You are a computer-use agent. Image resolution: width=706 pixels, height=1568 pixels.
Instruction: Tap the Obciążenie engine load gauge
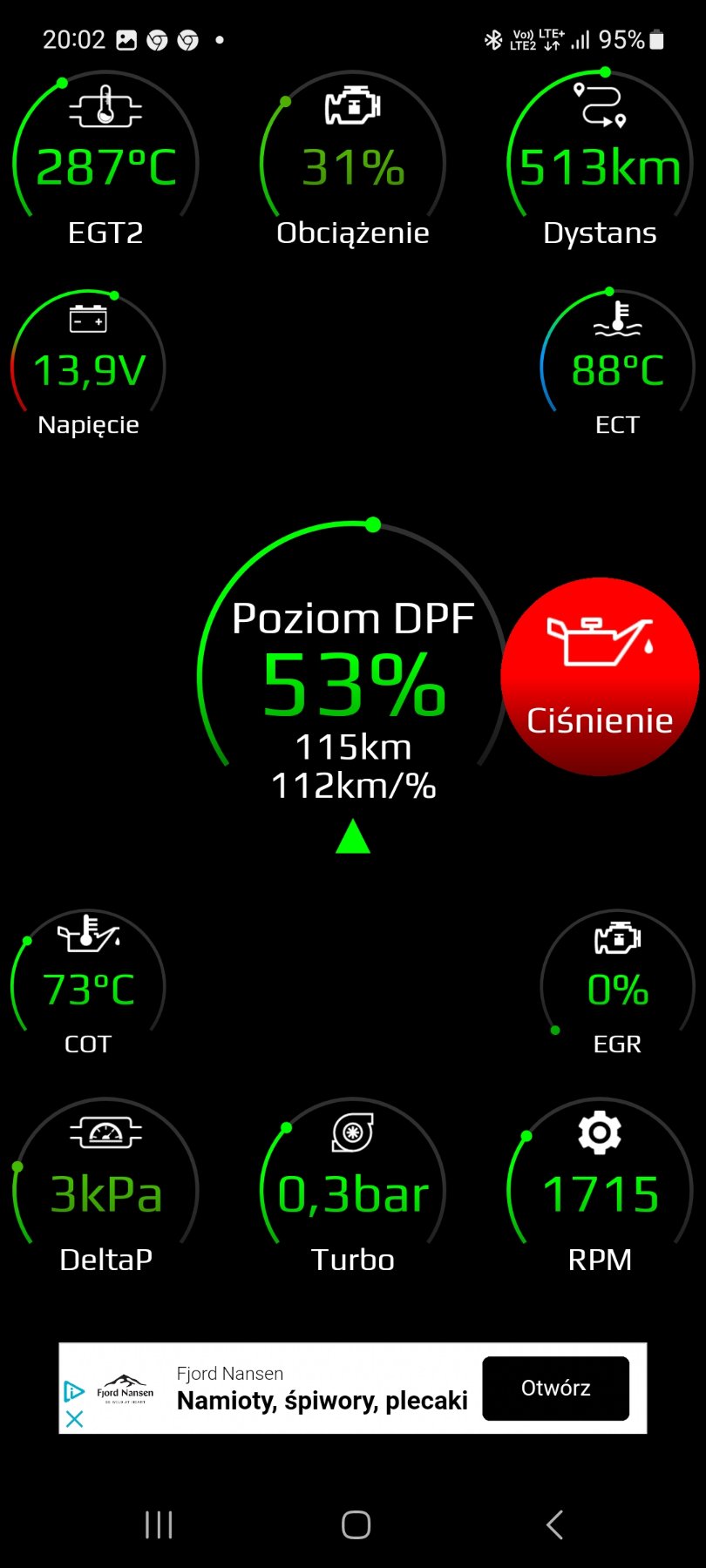352,166
